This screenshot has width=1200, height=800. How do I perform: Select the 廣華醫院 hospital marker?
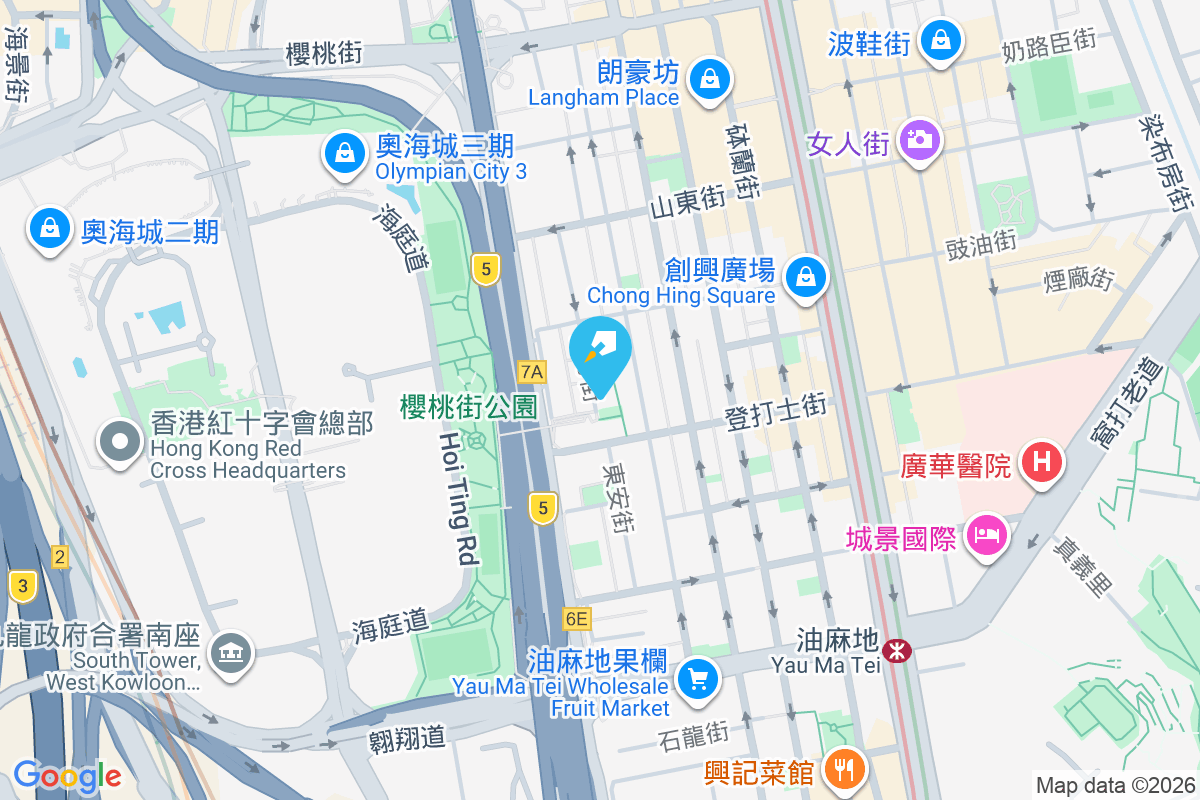pos(1042,463)
